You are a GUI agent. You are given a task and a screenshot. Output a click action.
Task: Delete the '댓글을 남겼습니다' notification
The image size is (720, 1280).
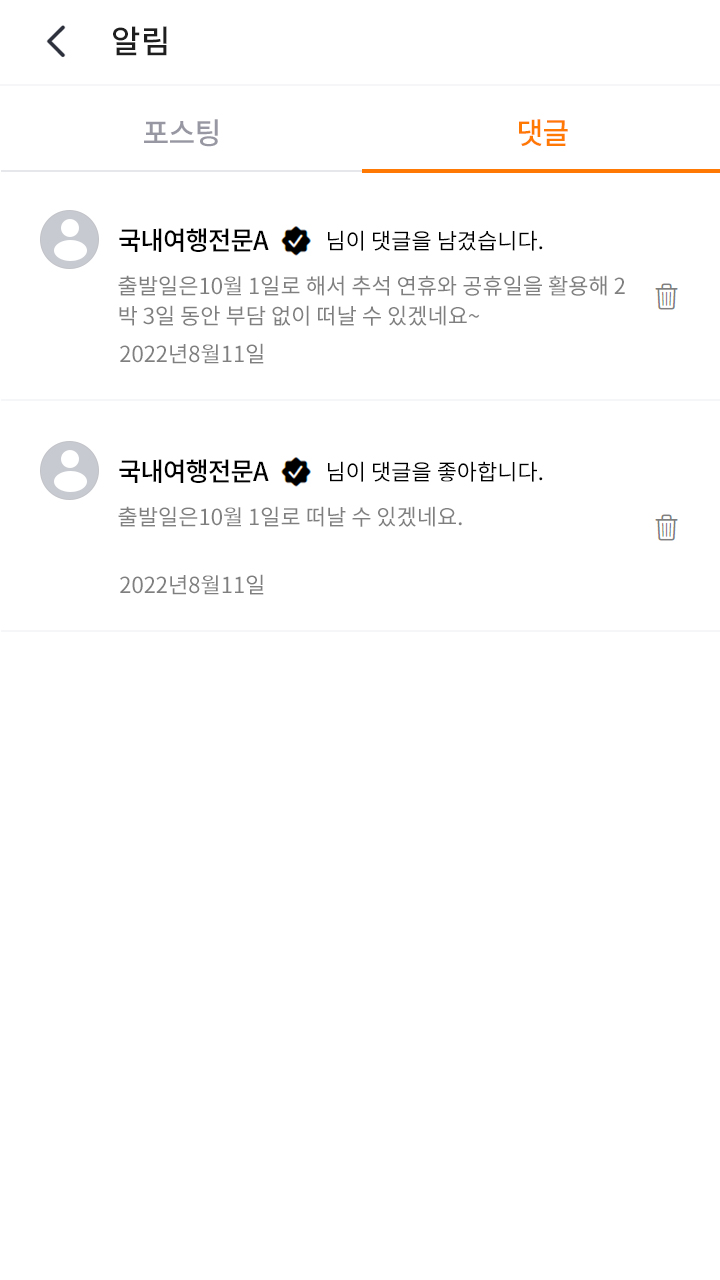pyautogui.click(x=666, y=297)
